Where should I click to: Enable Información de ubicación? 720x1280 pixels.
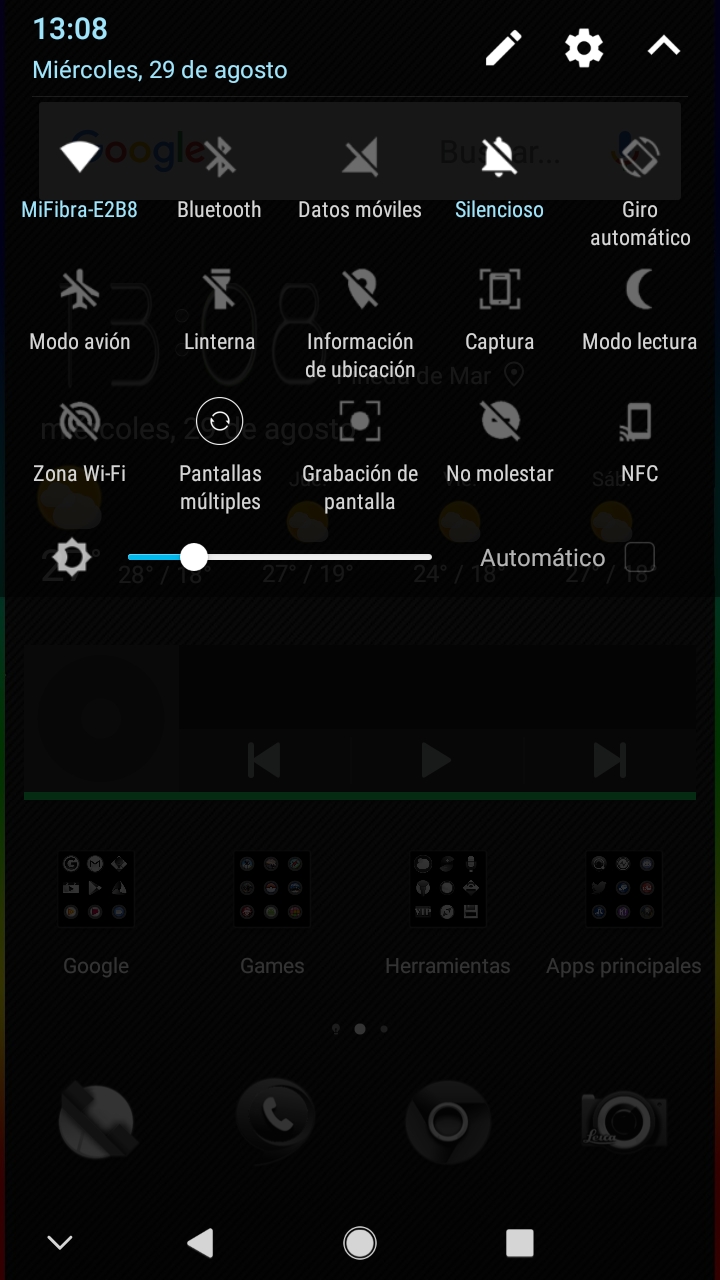[360, 290]
